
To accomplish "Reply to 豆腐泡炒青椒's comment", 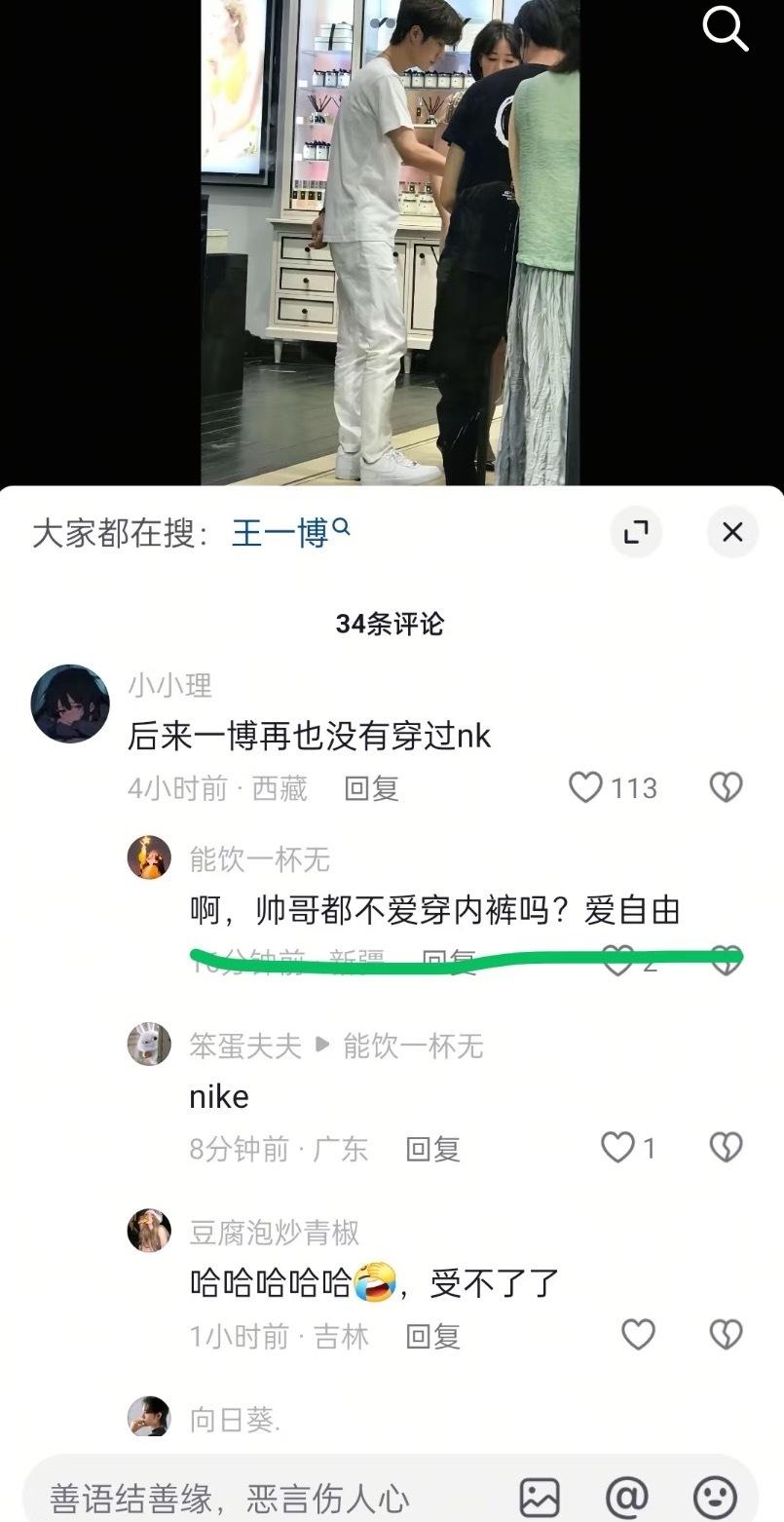I will point(432,1336).
